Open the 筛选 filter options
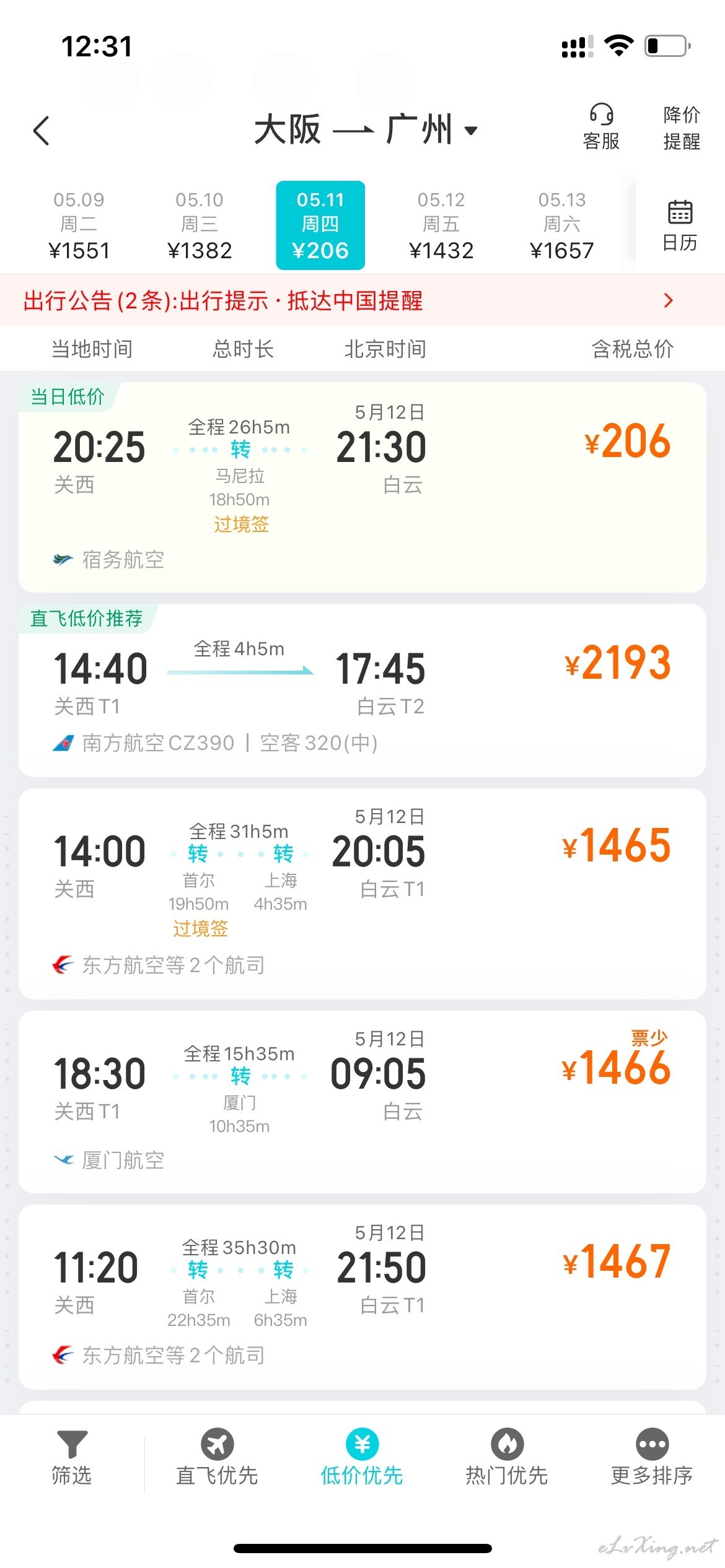The height and width of the screenshot is (1568, 725). coord(72,1458)
